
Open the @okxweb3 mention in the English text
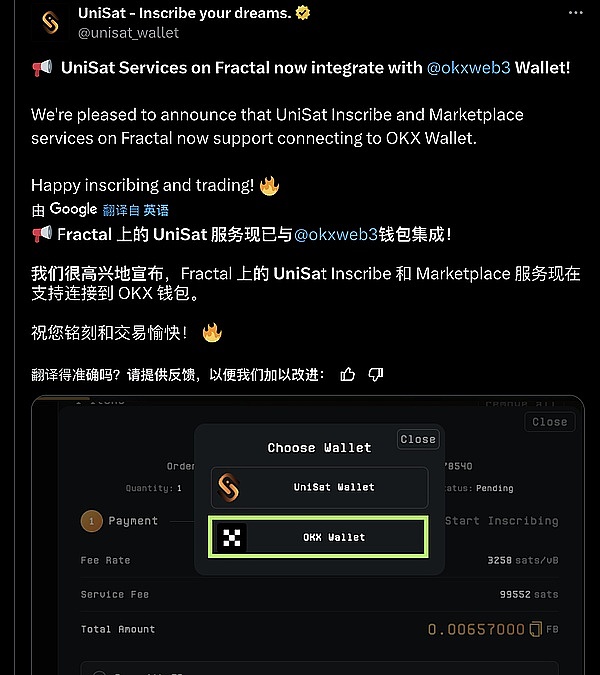[469, 68]
